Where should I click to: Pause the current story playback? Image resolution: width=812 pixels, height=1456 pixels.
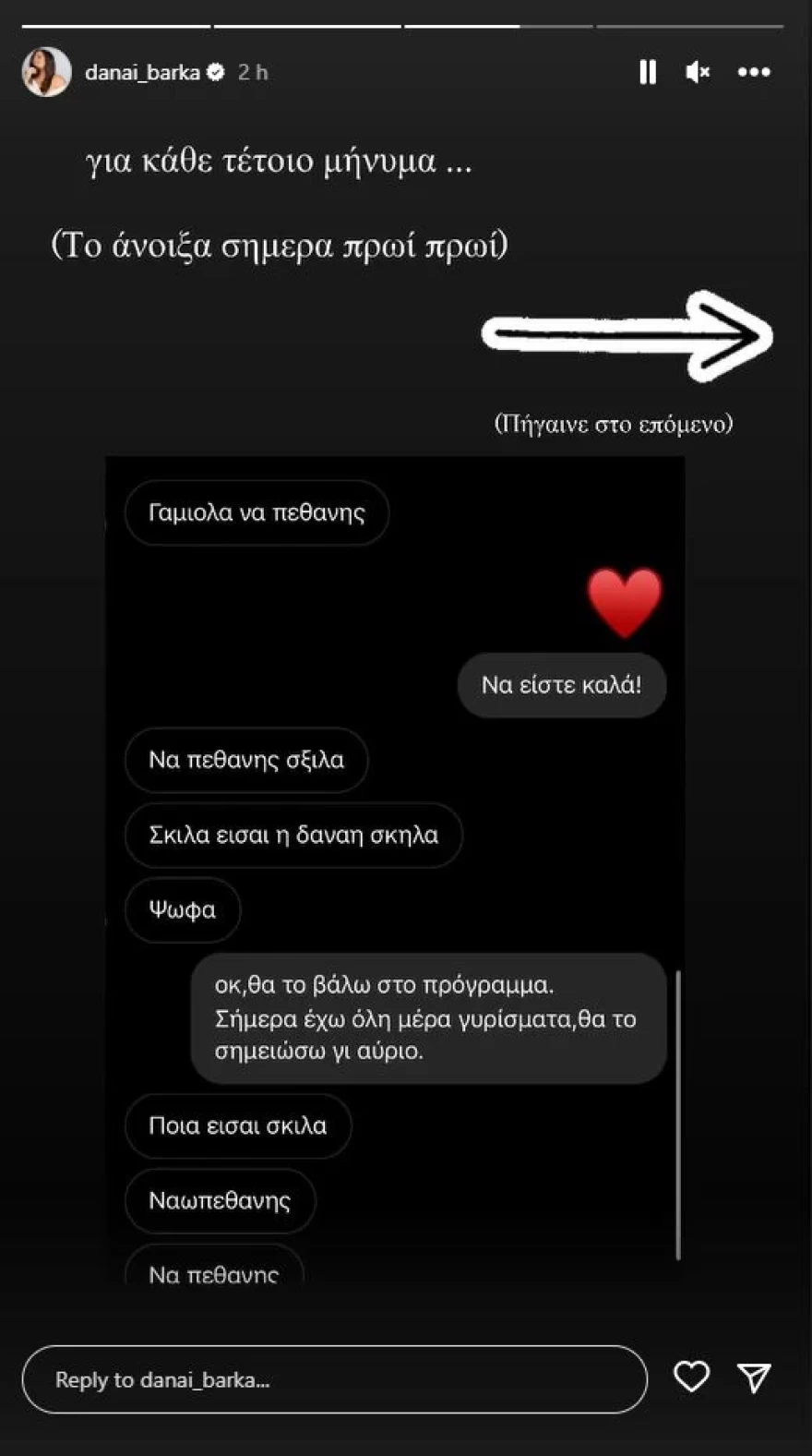point(648,71)
